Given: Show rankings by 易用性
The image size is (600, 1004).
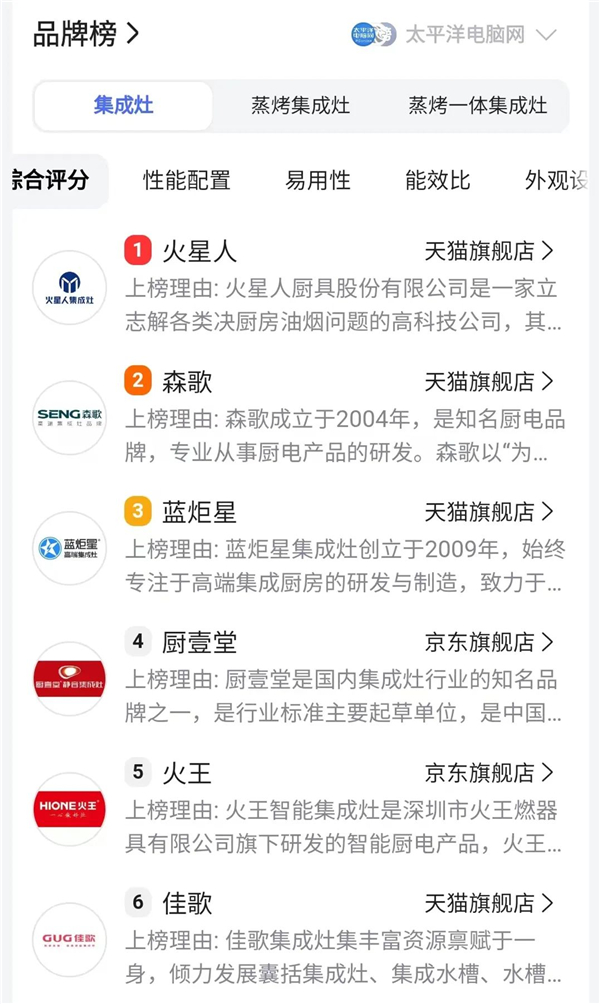Looking at the screenshot, I should coord(318,180).
